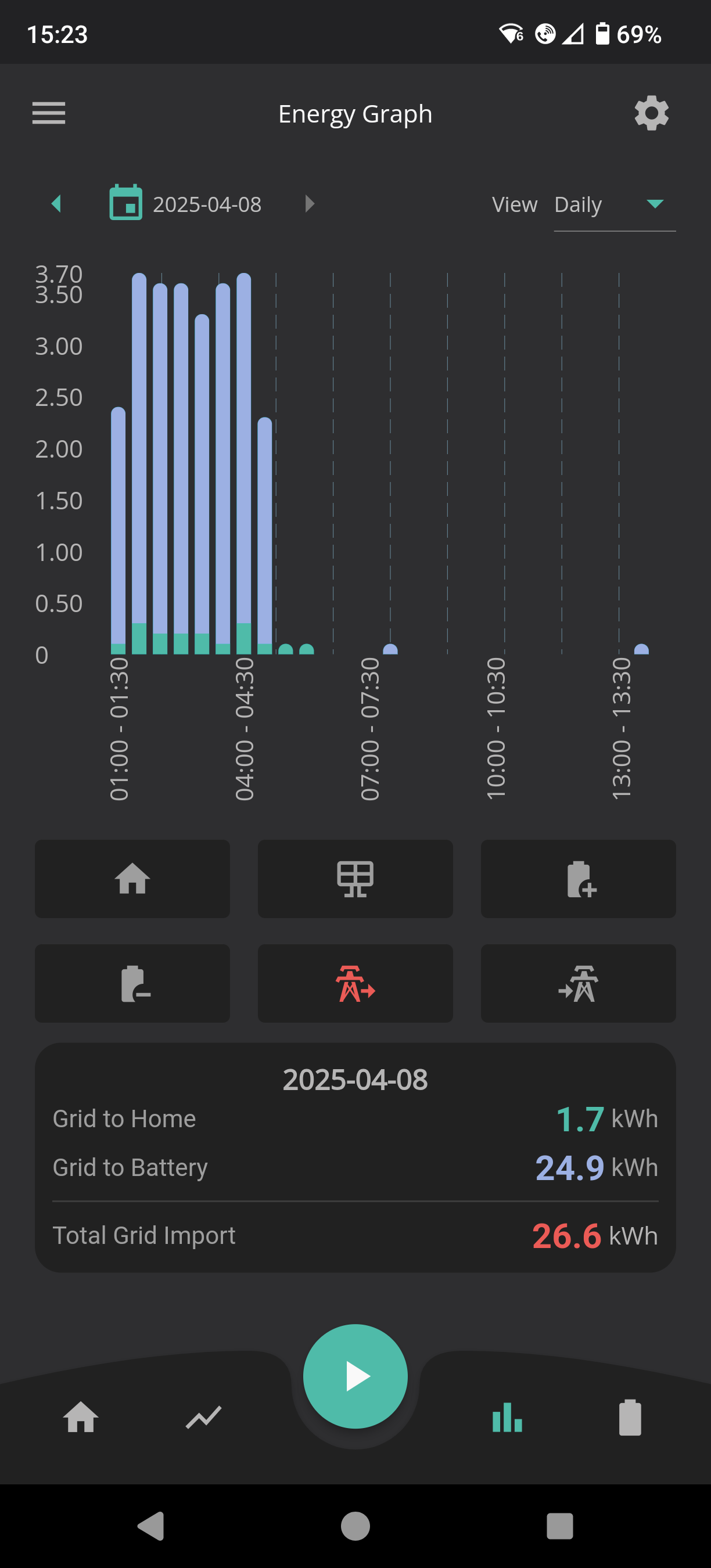Show battery discharge data
Viewport: 711px width, 1568px height.
pos(132,983)
